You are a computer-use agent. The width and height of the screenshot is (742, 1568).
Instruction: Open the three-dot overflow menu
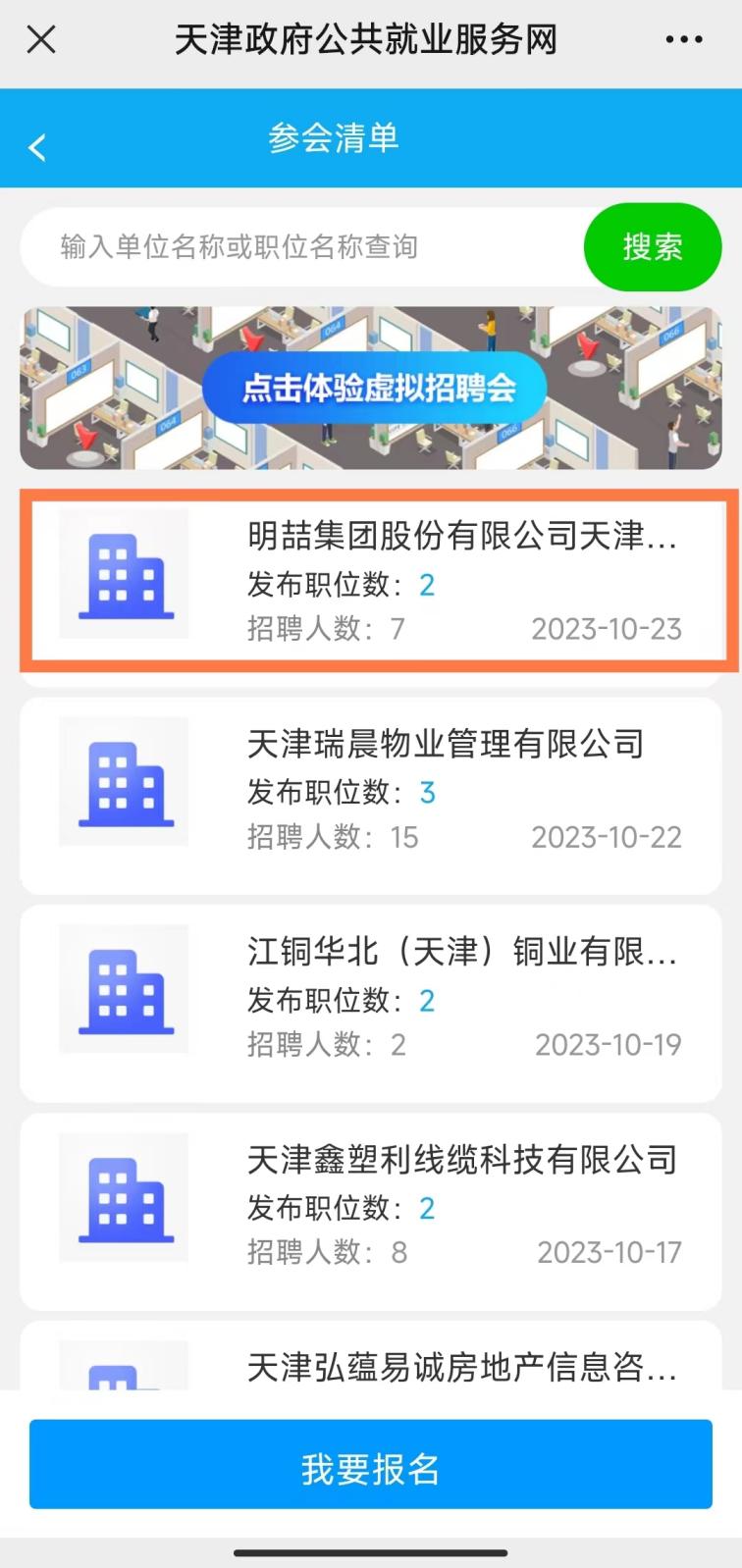tap(684, 40)
